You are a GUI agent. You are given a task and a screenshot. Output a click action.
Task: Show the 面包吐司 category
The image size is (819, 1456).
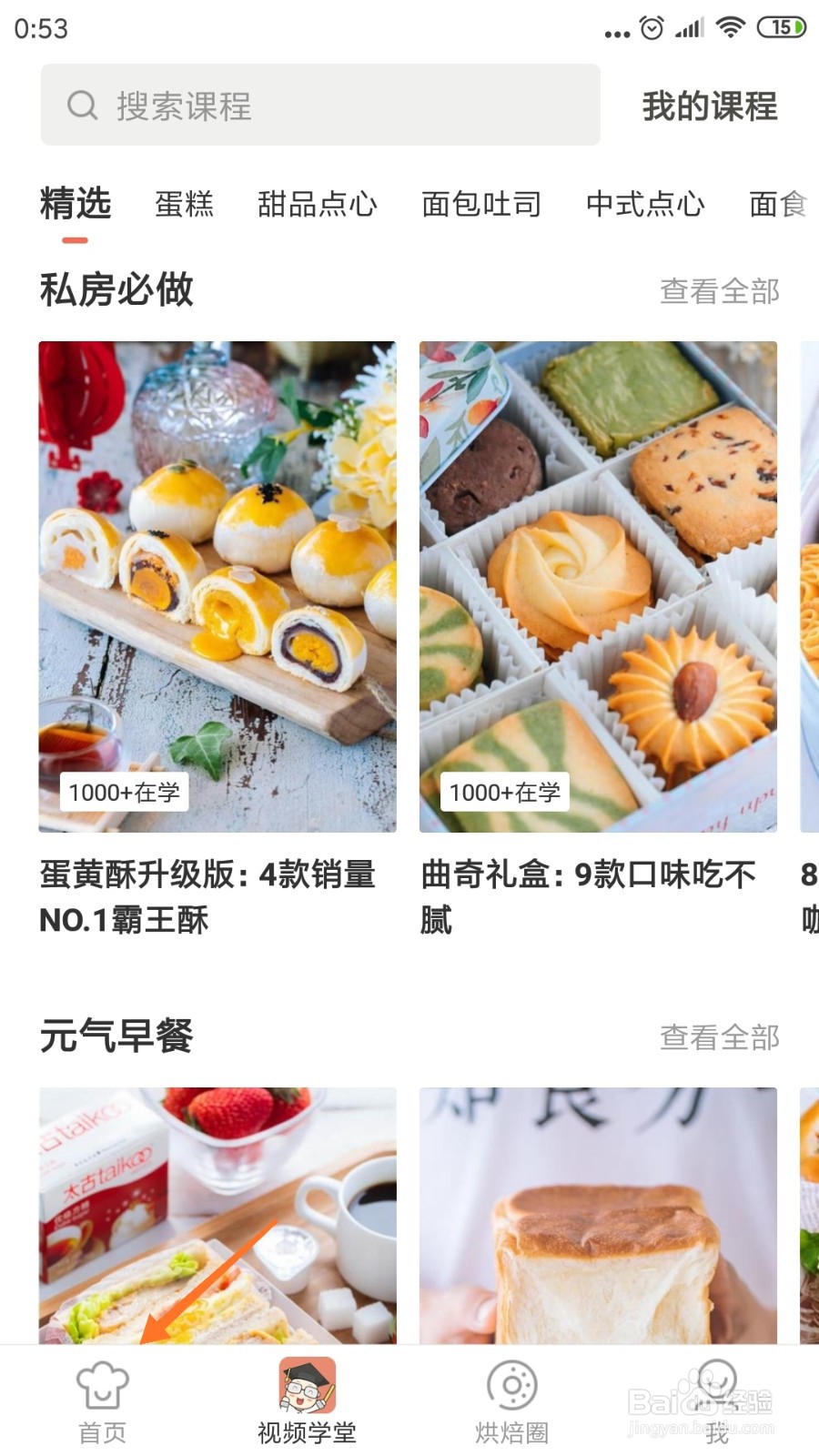(481, 204)
